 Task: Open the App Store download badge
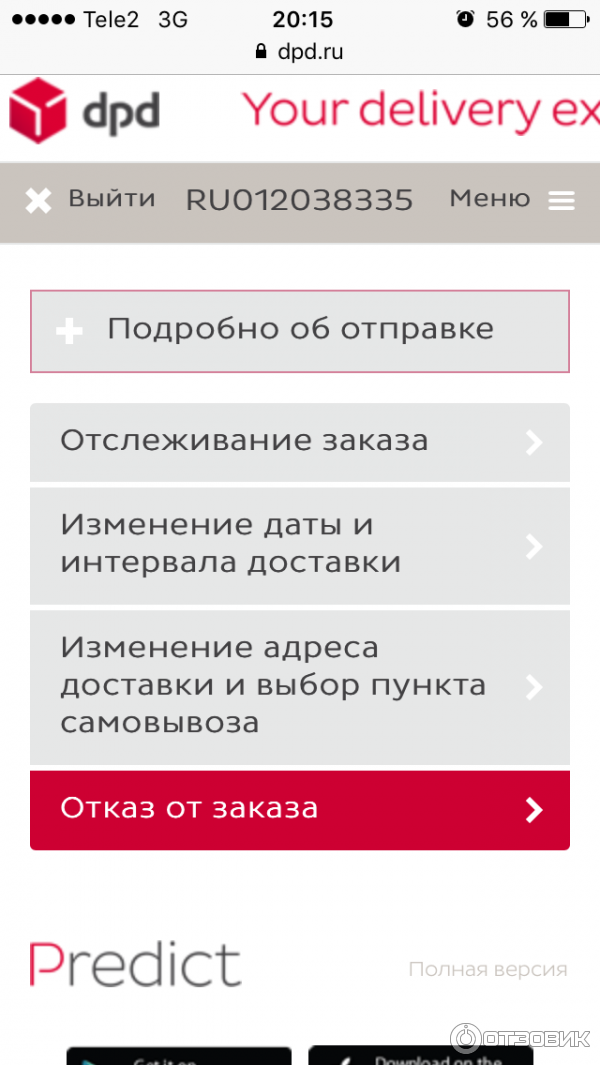click(x=420, y=1056)
